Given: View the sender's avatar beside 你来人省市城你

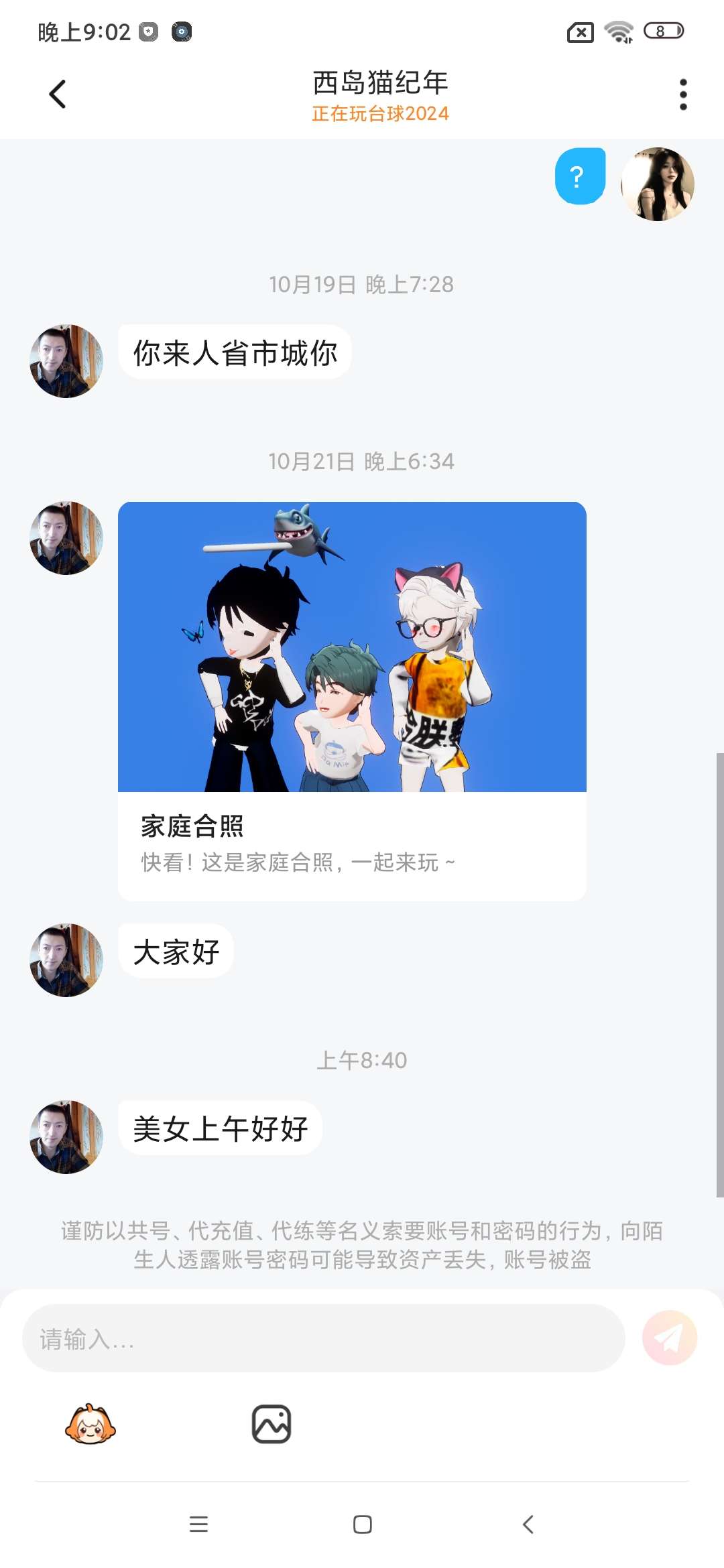Looking at the screenshot, I should (66, 361).
